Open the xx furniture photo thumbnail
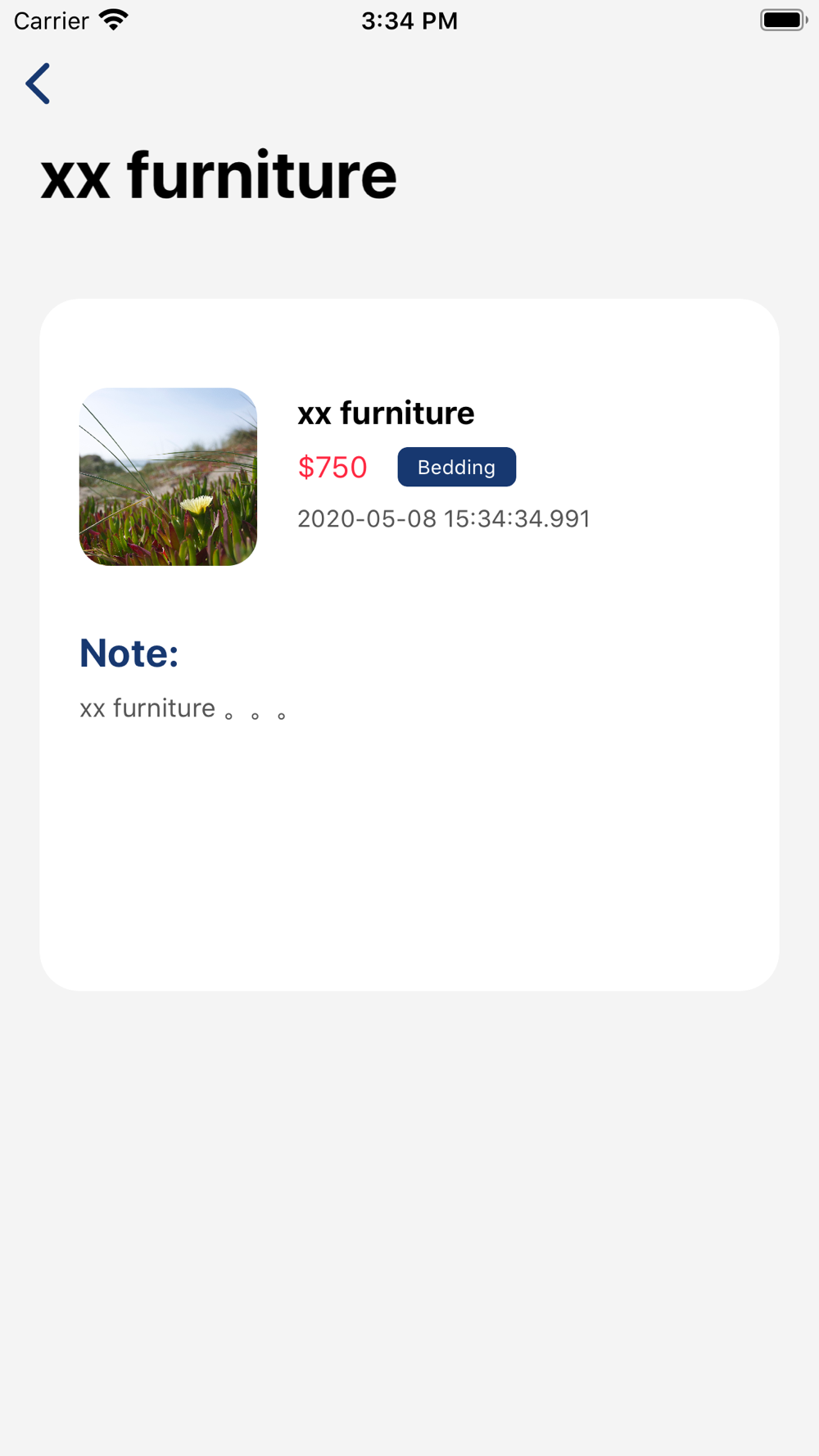The height and width of the screenshot is (1456, 819). [168, 477]
